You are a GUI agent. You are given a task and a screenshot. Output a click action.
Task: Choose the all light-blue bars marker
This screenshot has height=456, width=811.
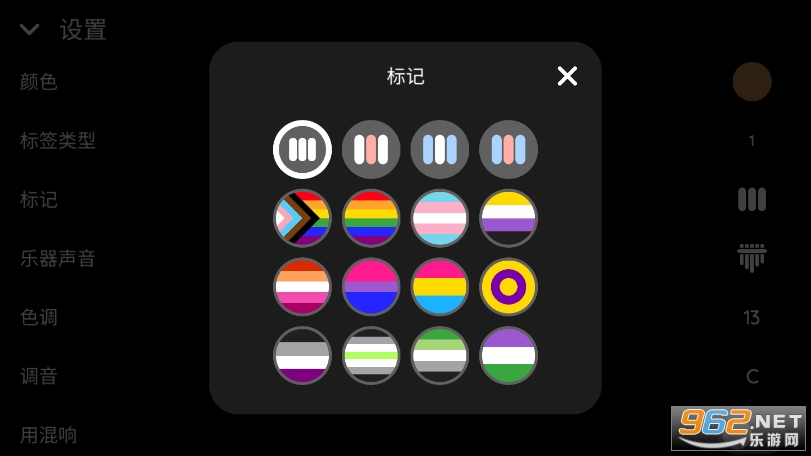439,149
